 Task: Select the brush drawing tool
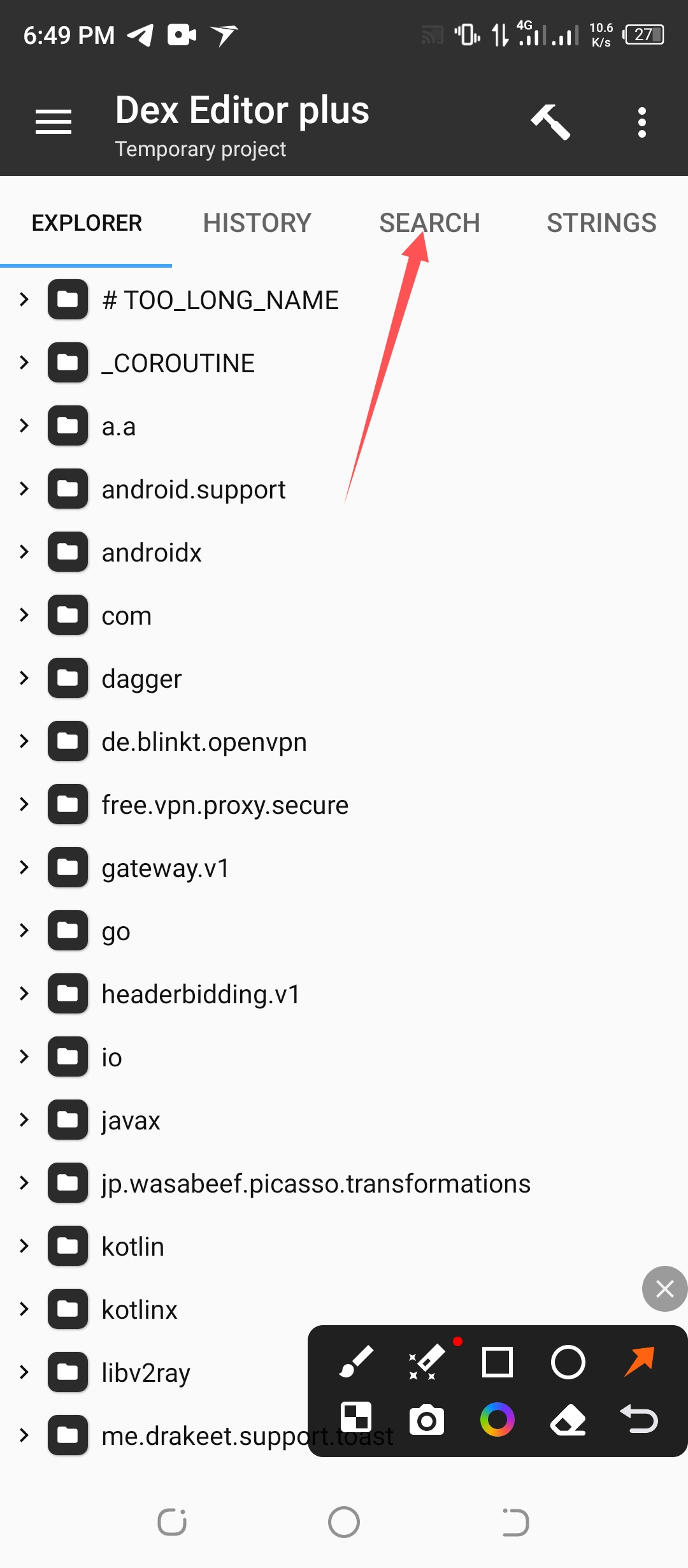coord(357,1362)
